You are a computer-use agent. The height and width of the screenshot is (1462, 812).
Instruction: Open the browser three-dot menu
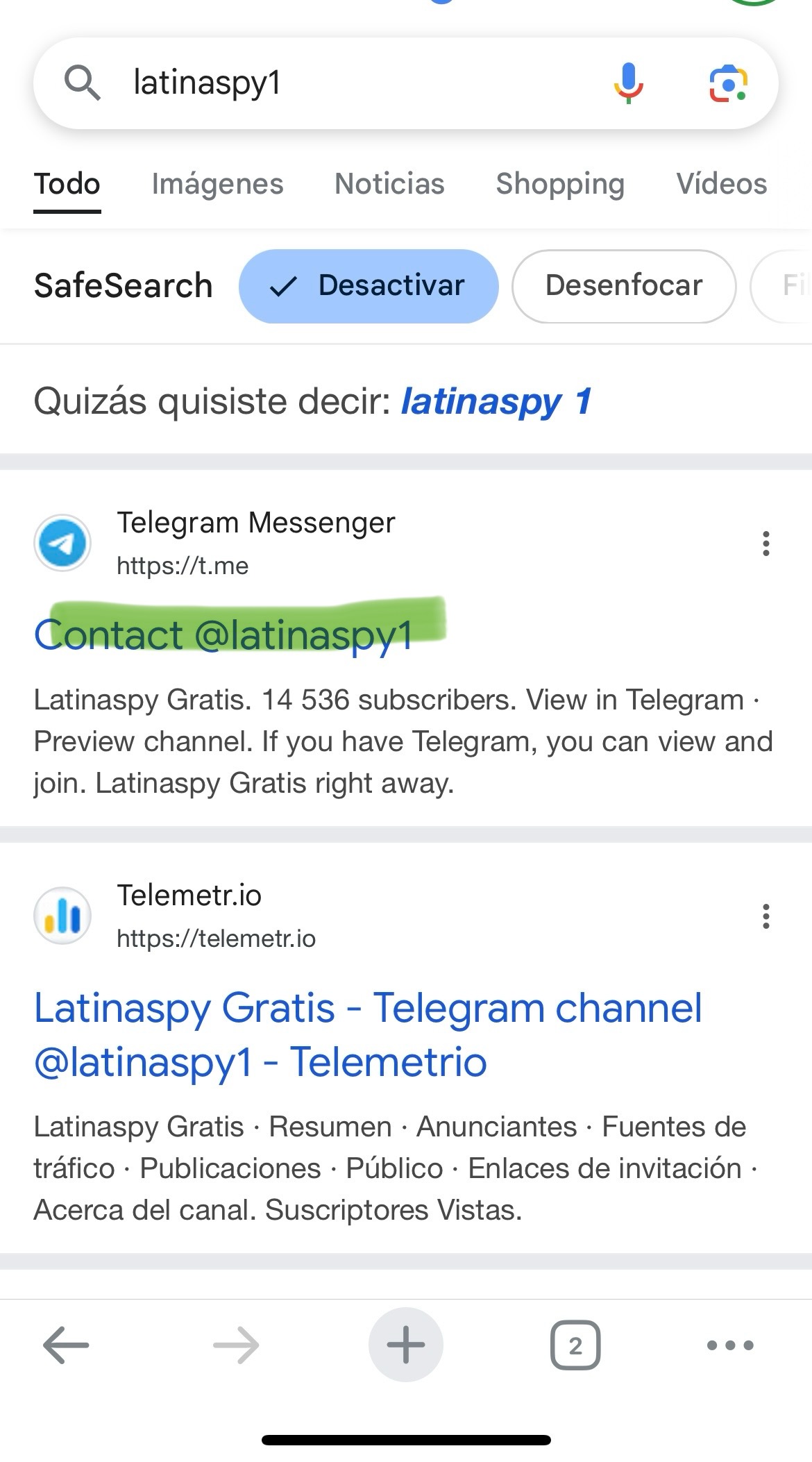730,1345
